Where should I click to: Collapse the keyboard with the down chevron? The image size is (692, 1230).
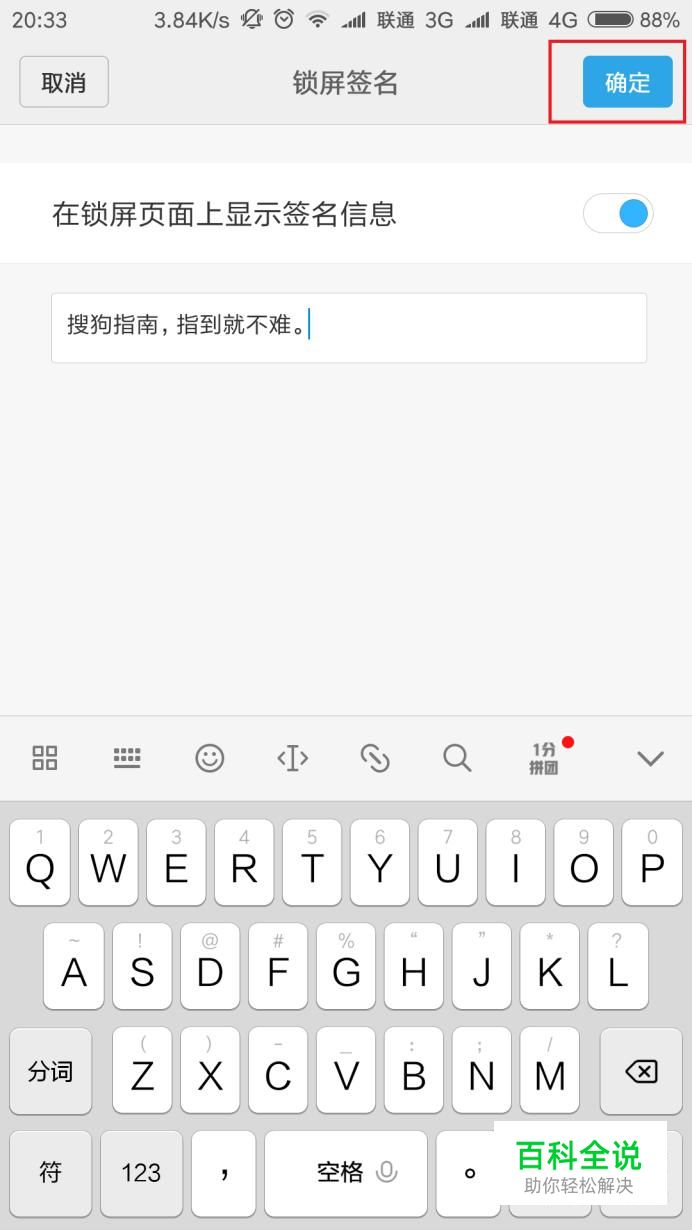point(650,758)
